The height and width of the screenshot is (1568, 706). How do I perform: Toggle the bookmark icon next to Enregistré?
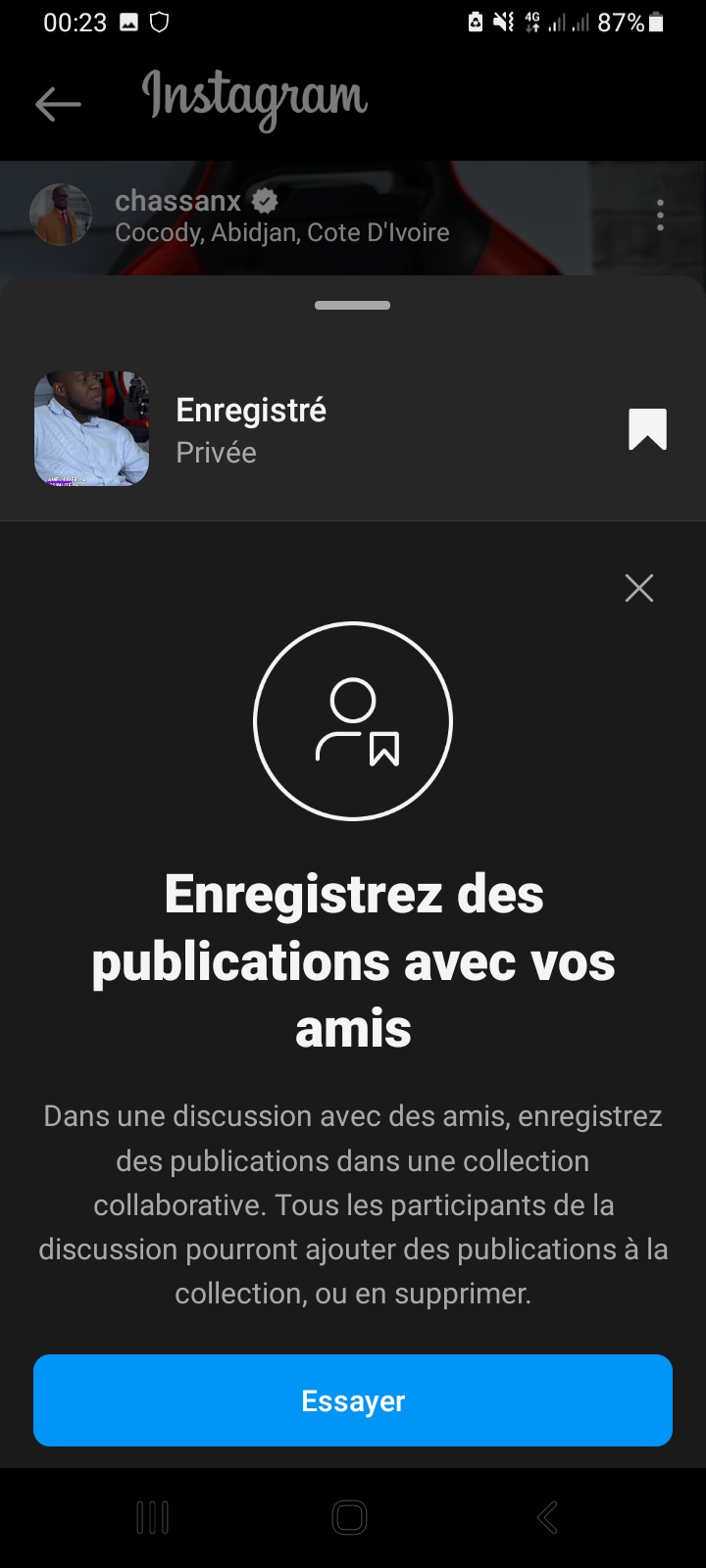pyautogui.click(x=647, y=430)
